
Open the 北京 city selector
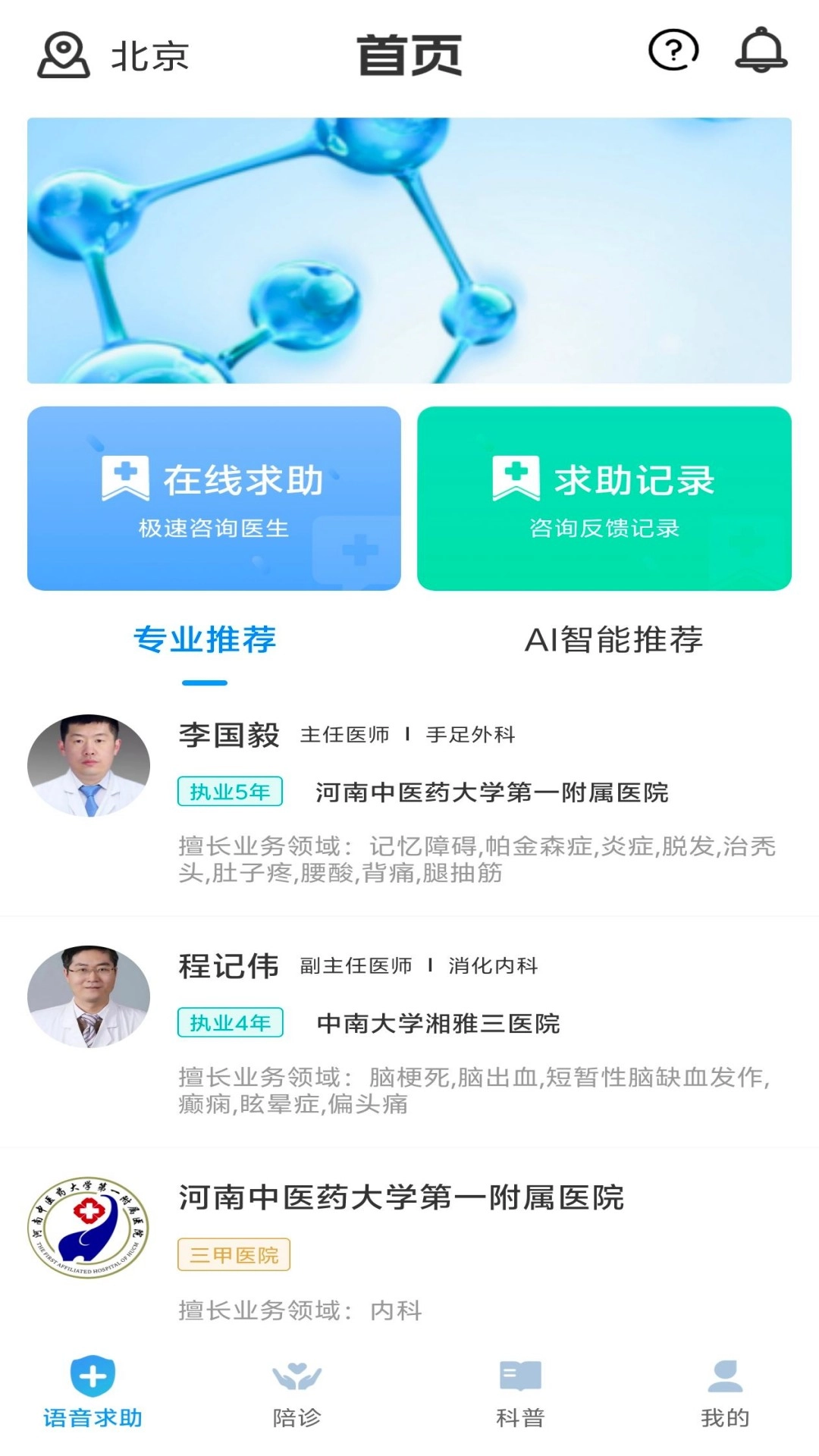tap(149, 55)
